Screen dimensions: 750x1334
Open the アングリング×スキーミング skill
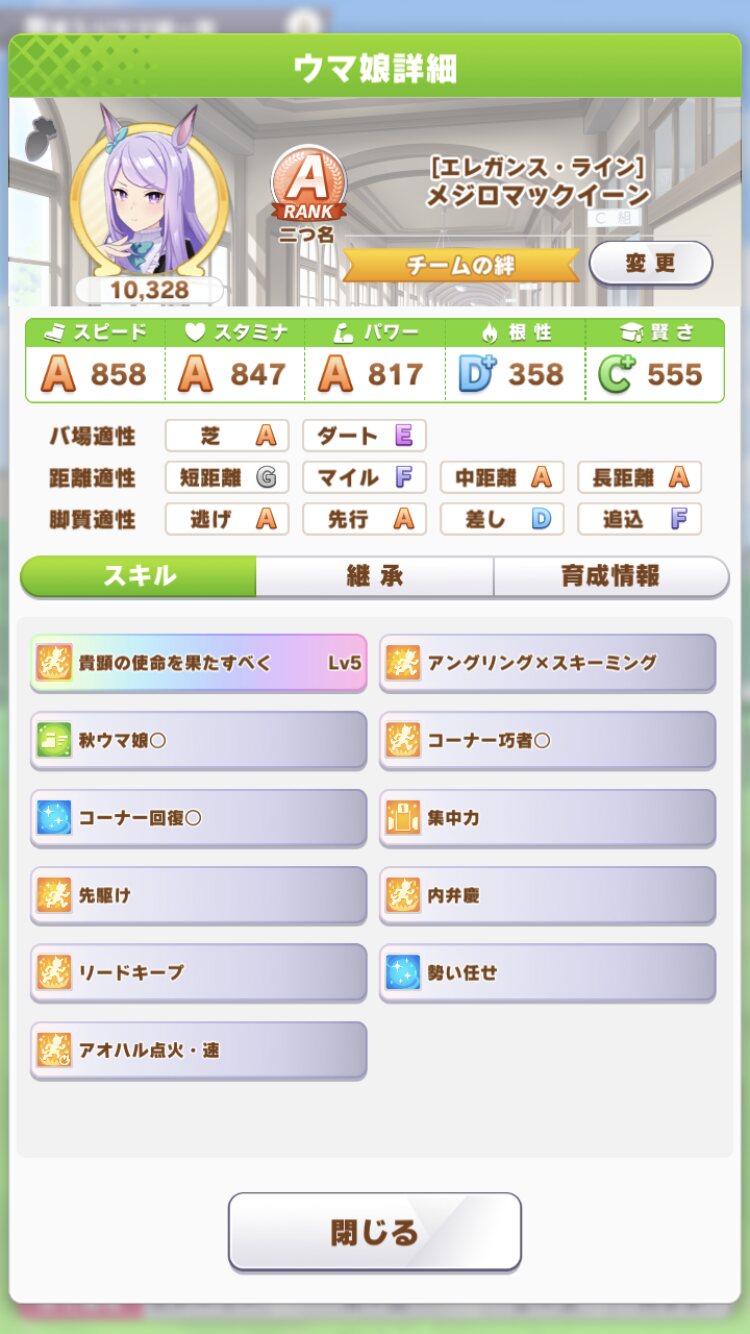click(547, 662)
